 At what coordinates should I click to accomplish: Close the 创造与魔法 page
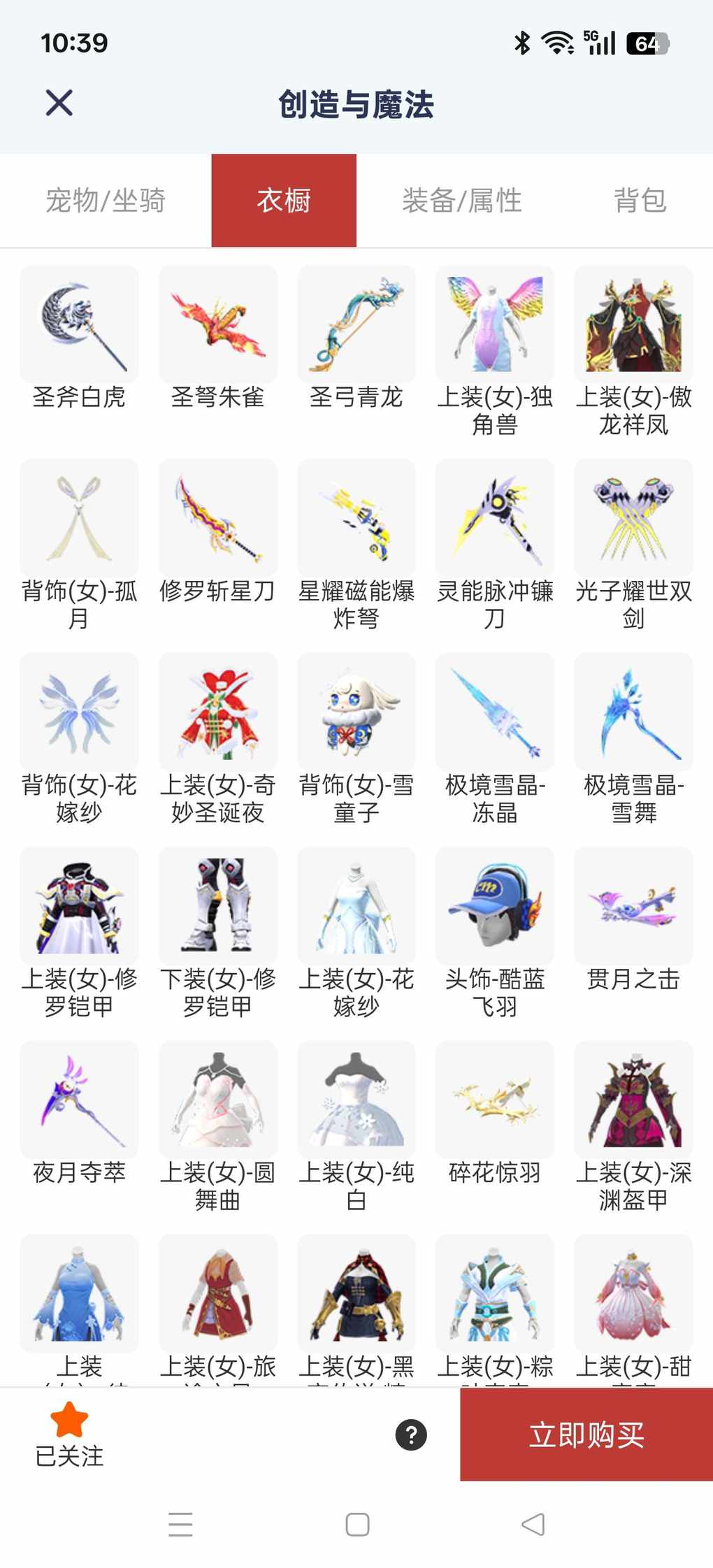coord(59,103)
